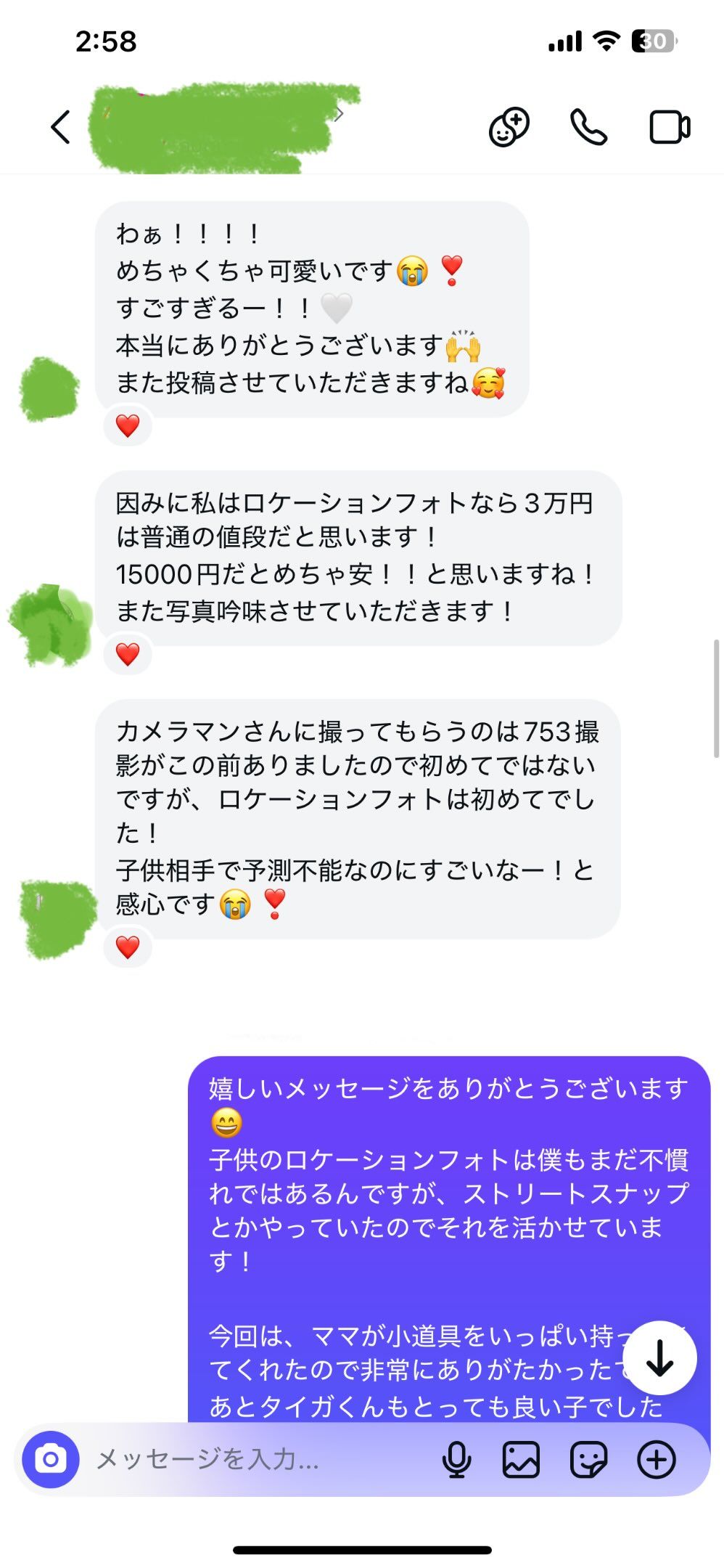Jump to latest message with down arrow
724x1568 pixels.
click(x=659, y=1357)
